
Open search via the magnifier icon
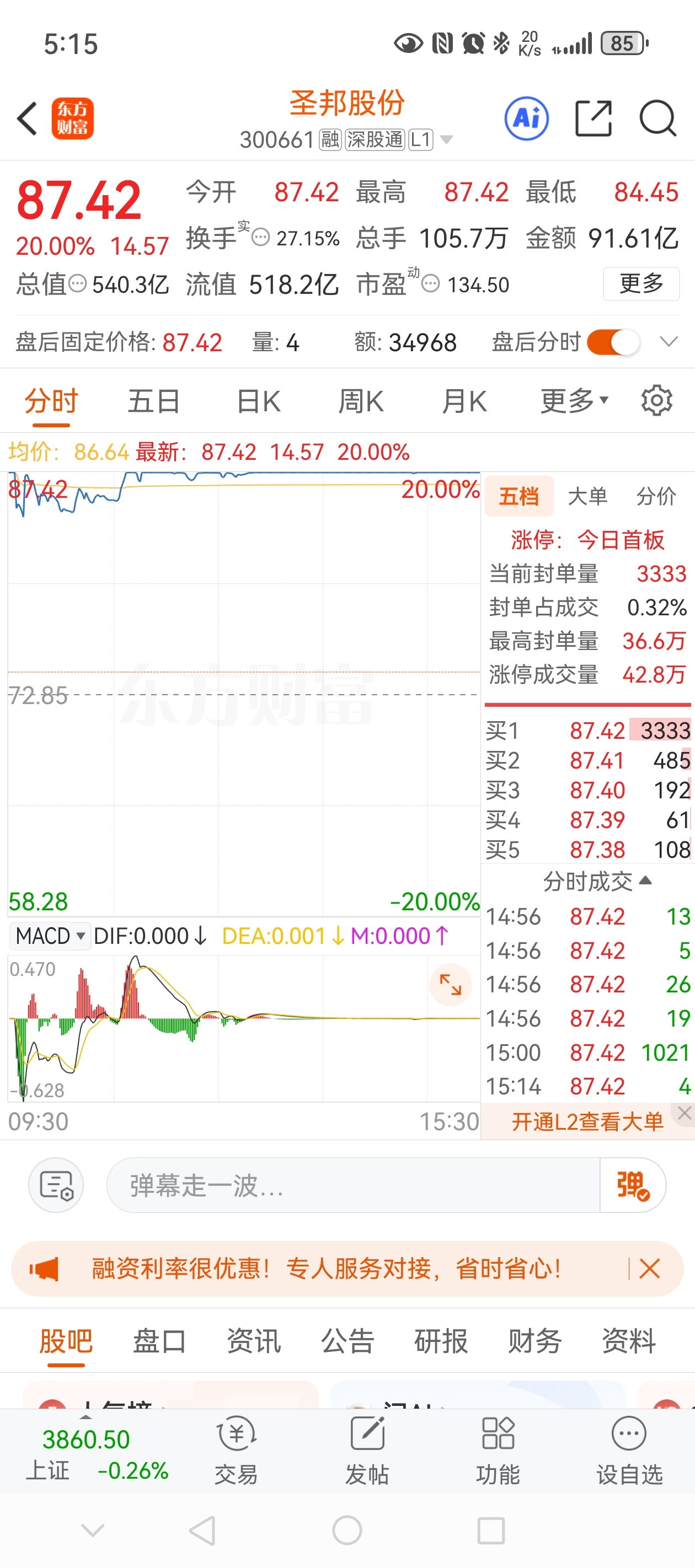click(657, 119)
